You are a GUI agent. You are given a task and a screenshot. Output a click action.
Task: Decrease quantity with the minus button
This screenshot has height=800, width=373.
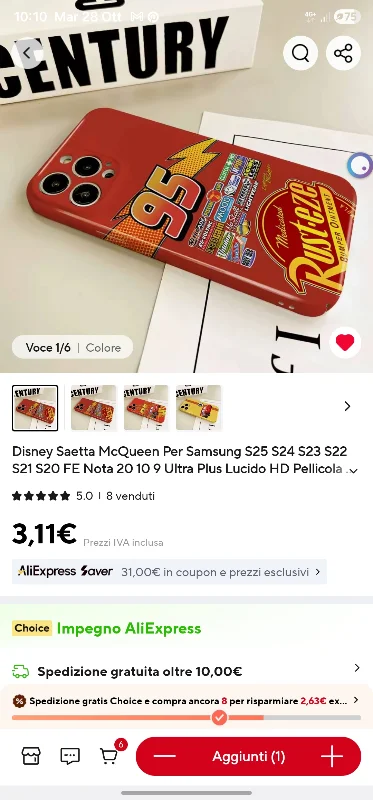coord(165,756)
